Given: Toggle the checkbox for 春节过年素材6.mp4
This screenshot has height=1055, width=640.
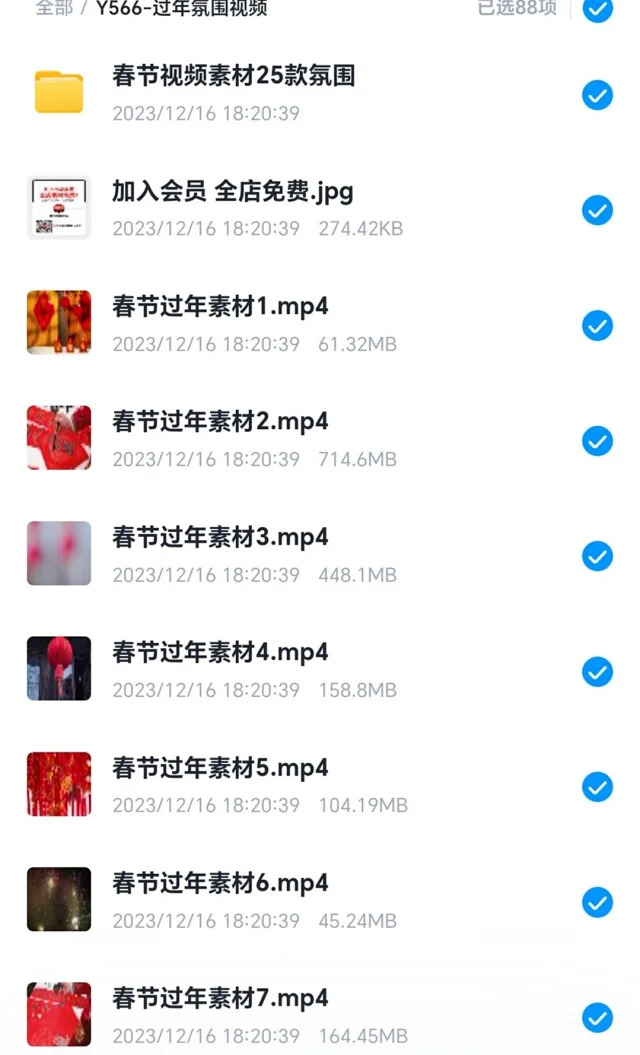Looking at the screenshot, I should [597, 902].
